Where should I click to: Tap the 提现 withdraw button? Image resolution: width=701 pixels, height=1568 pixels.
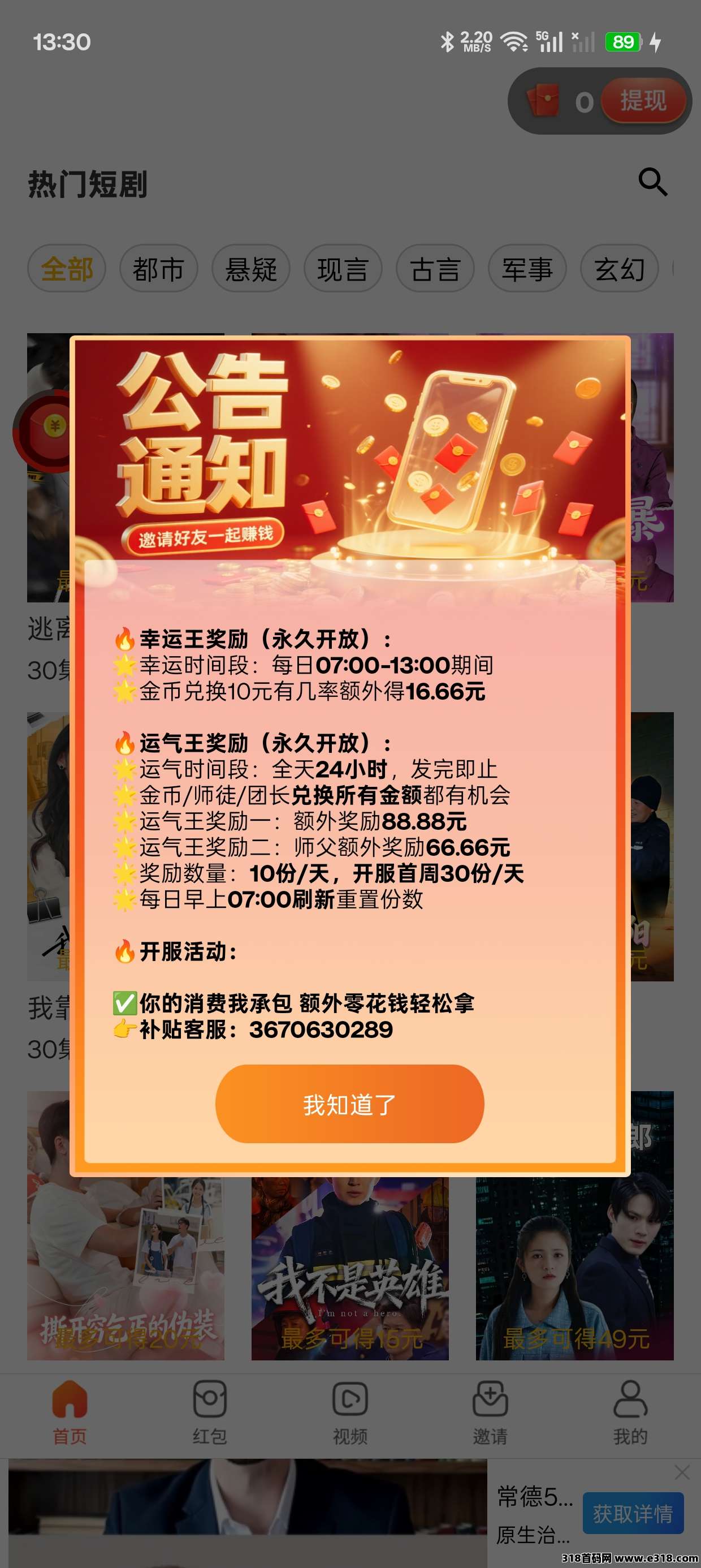[x=643, y=101]
